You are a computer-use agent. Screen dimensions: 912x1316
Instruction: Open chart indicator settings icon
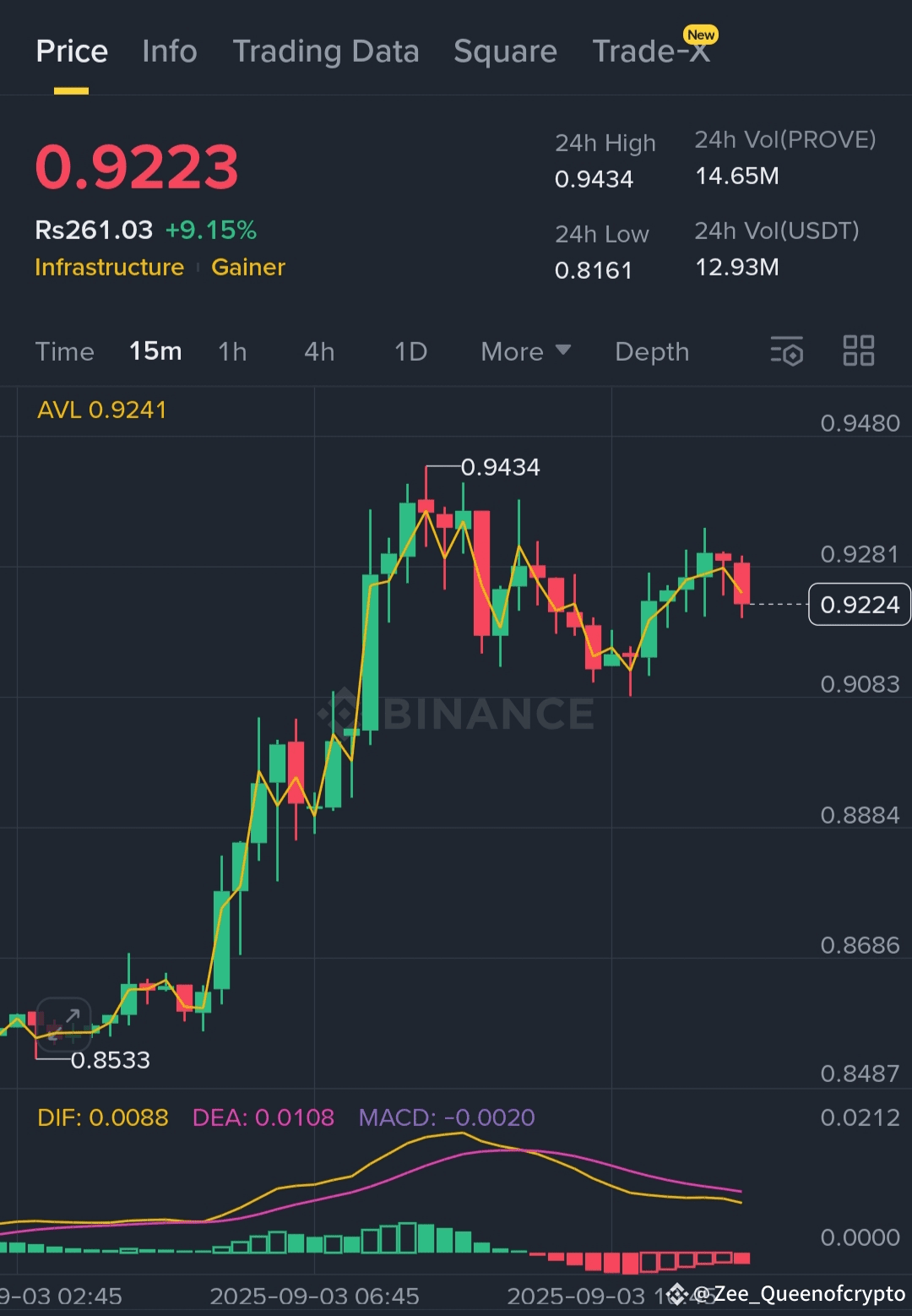coord(786,351)
